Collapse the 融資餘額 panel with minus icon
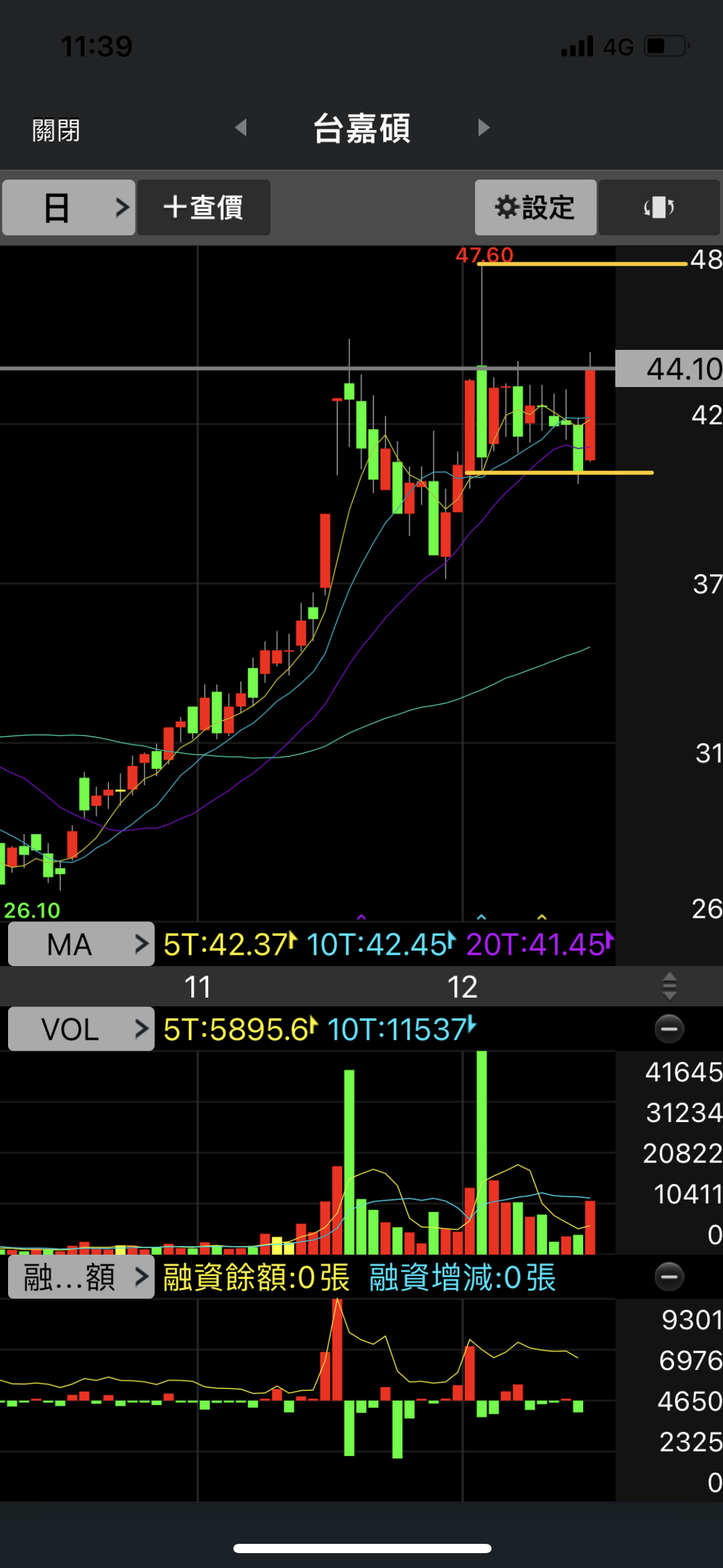The width and height of the screenshot is (723, 1568). [x=669, y=1277]
